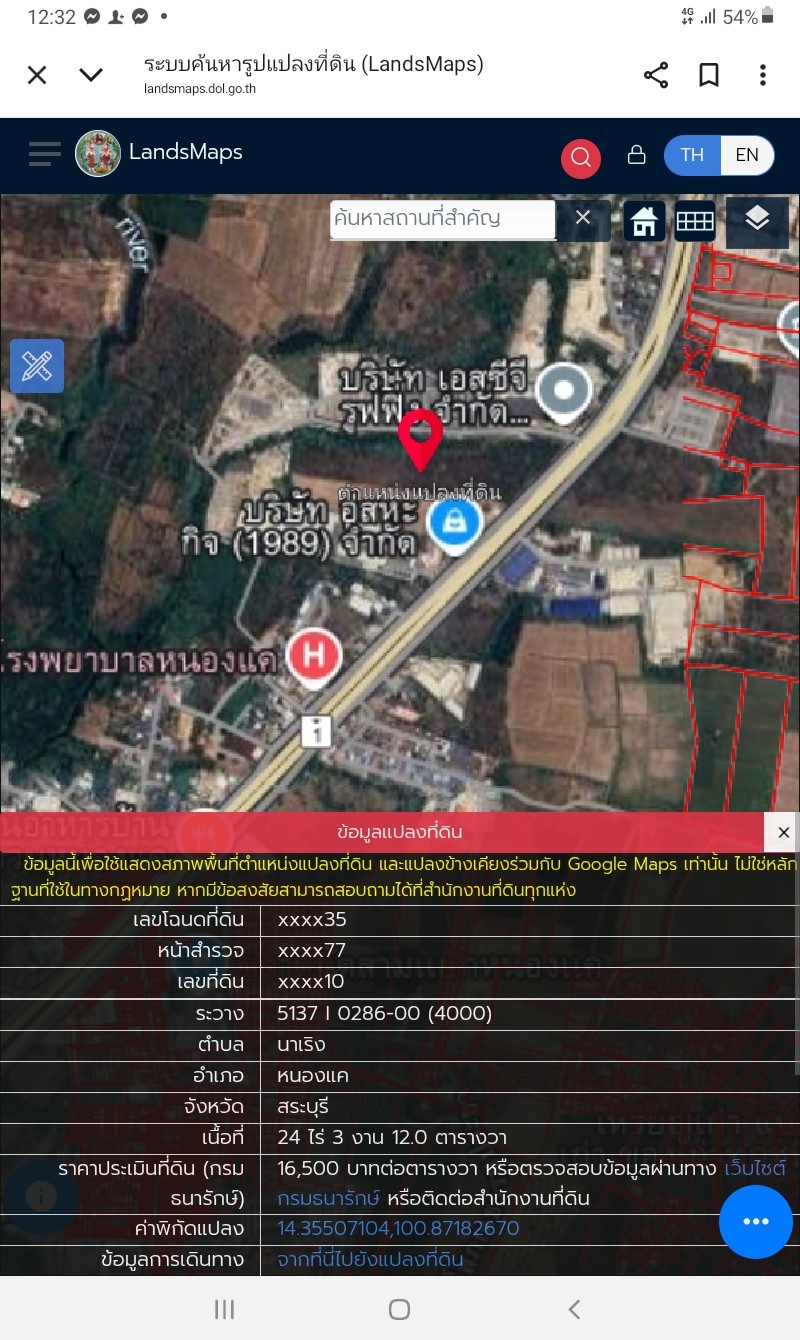Switch language to TH
This screenshot has width=800, height=1340.
click(x=692, y=155)
